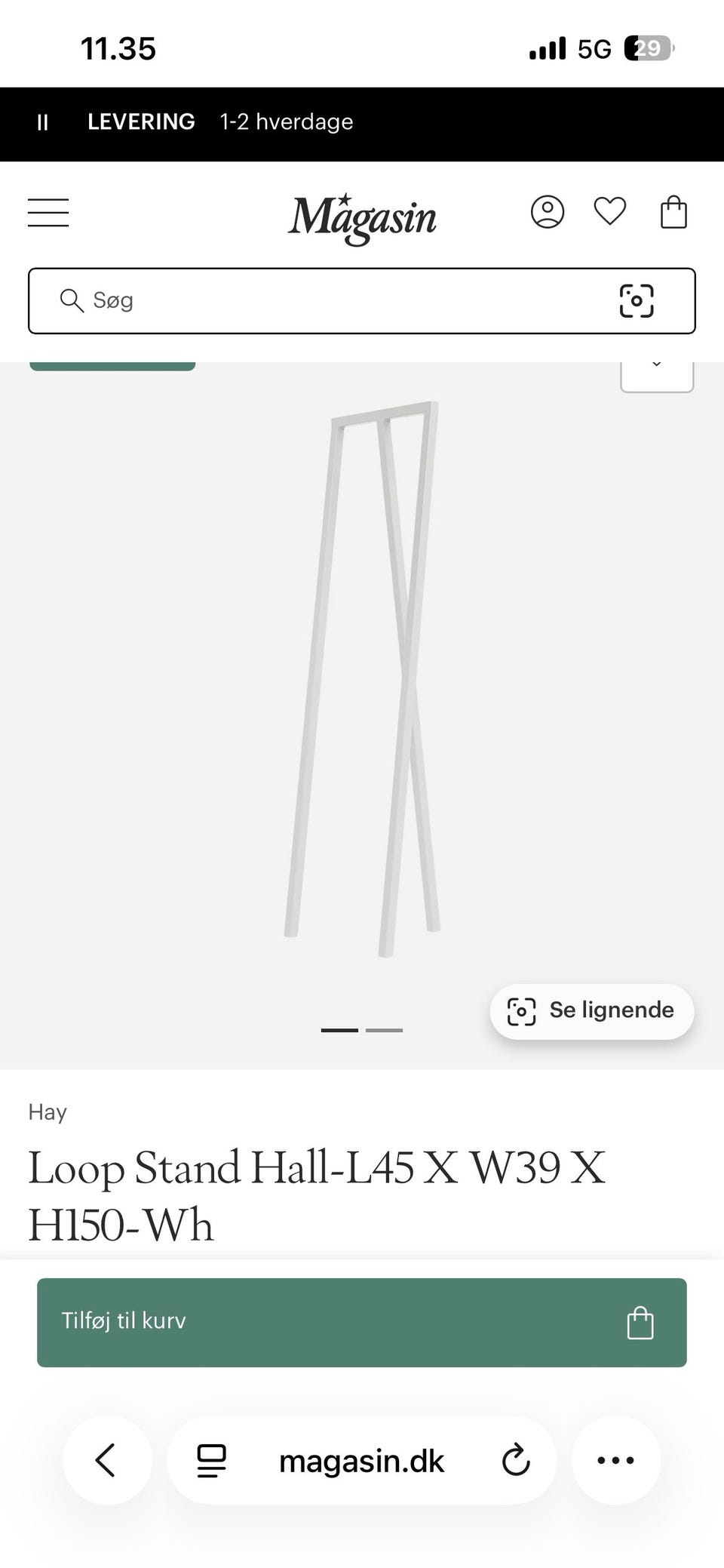Open the wishlist heart icon
The height and width of the screenshot is (1568, 724).
point(610,211)
